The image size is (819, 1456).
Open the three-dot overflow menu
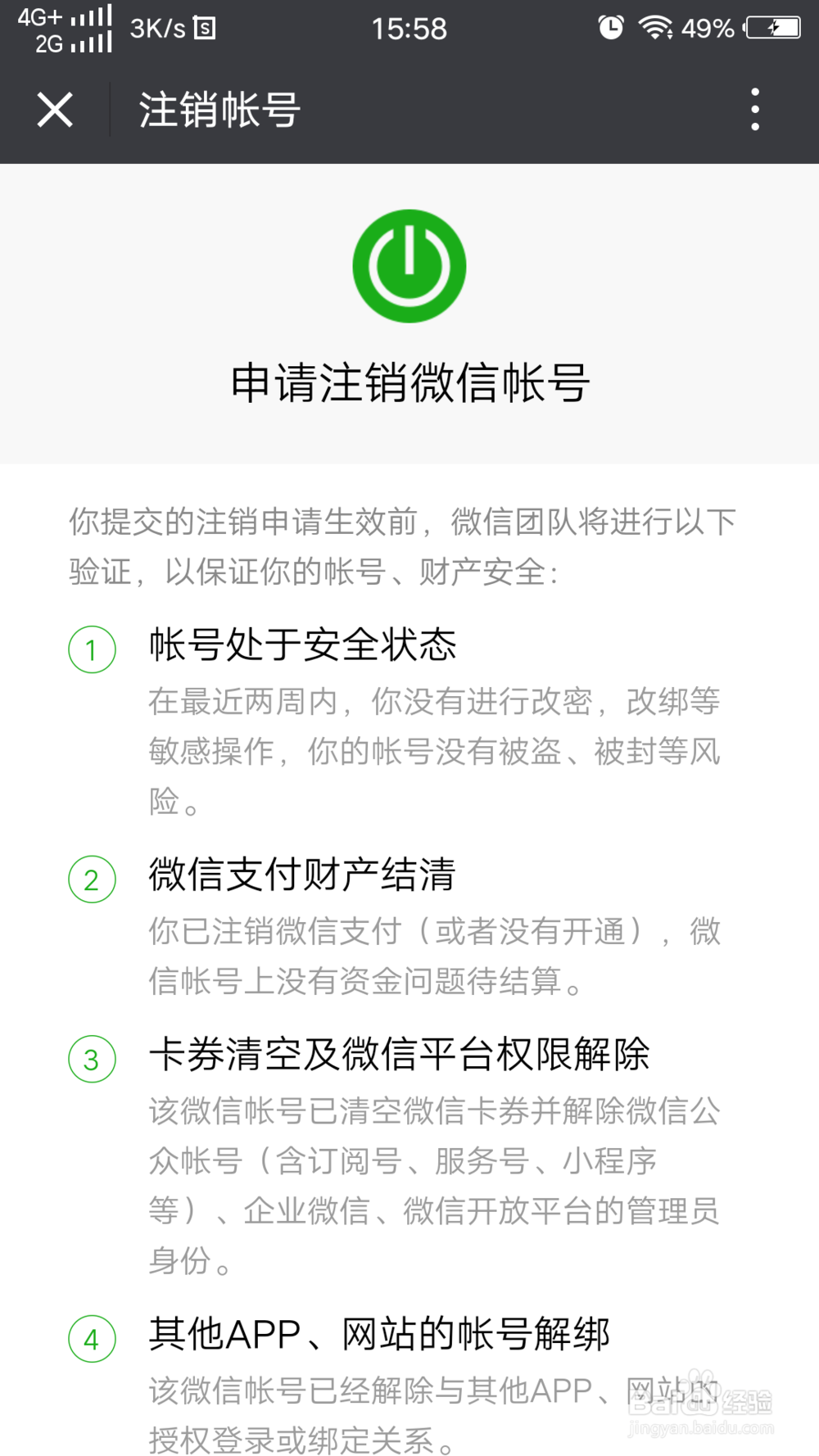755,110
